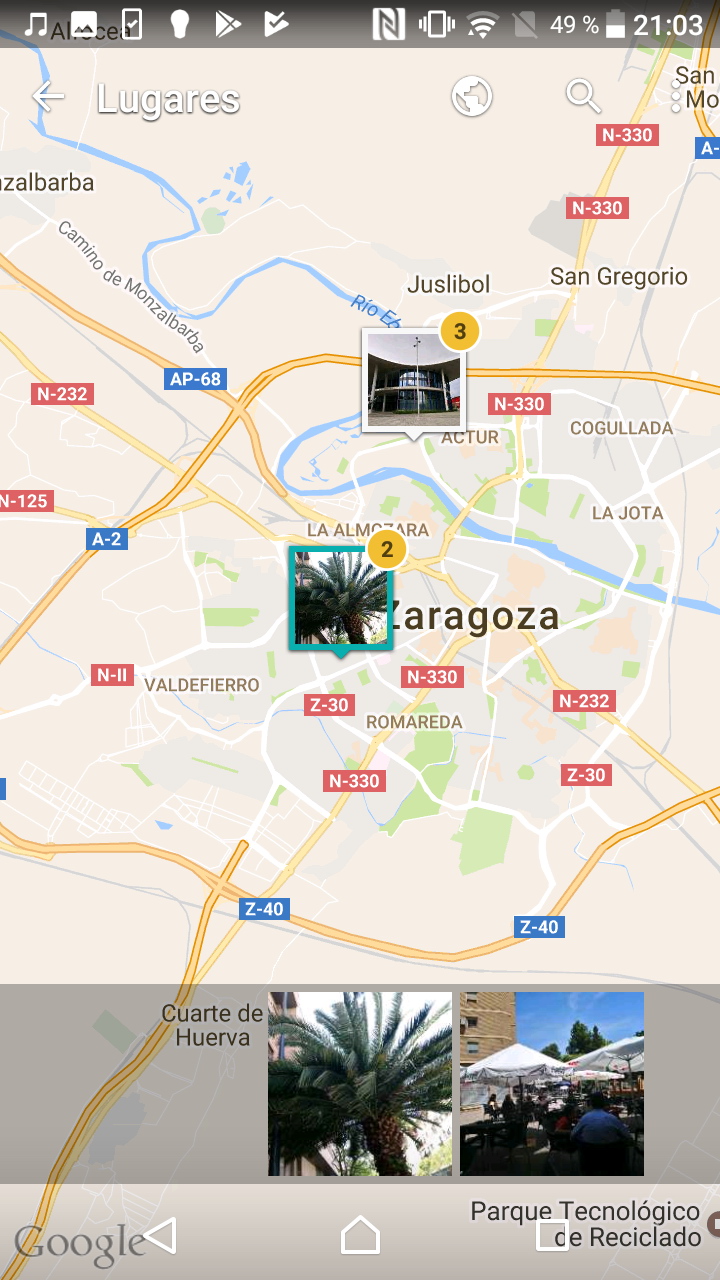Open the overflow menu
Screen dimensions: 720x1280
(677, 98)
